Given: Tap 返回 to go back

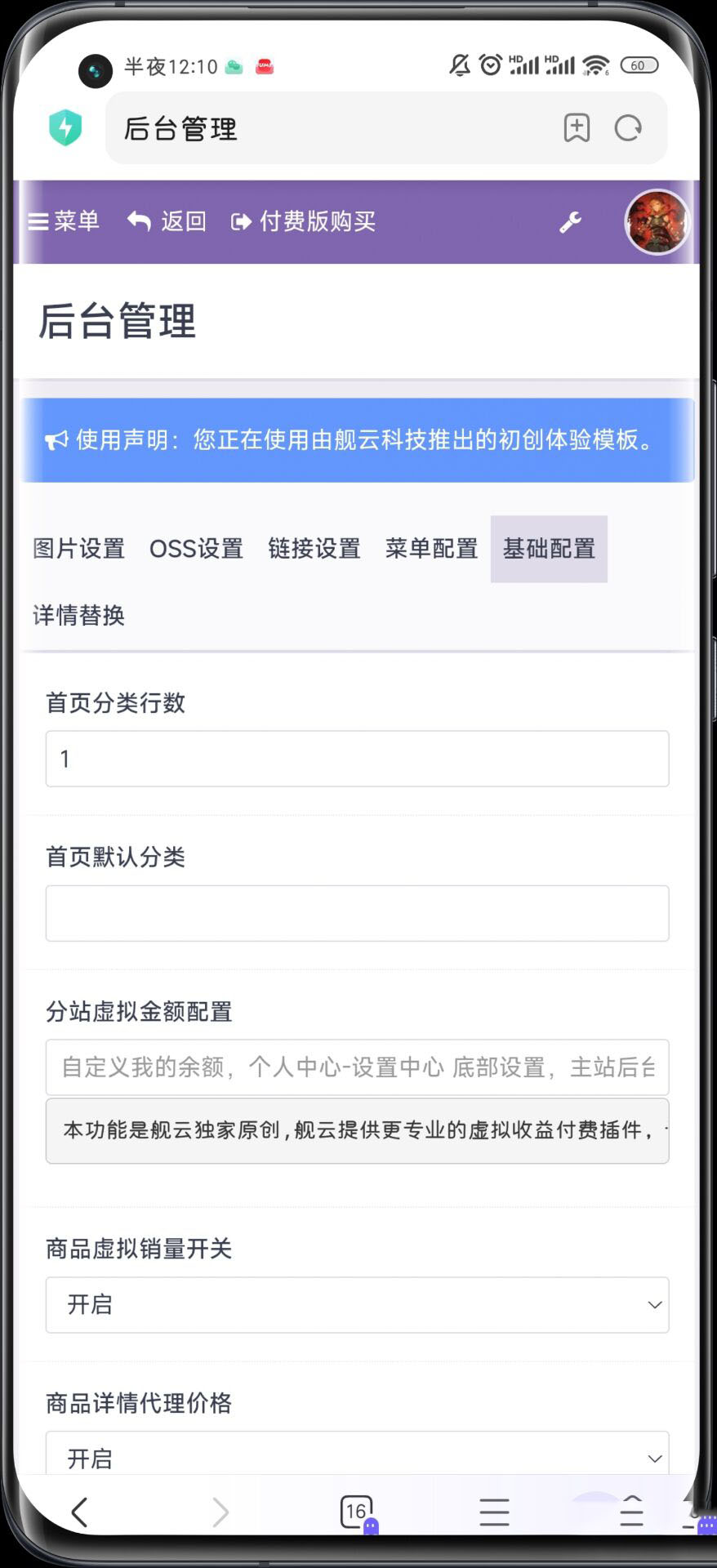Looking at the screenshot, I should tap(167, 221).
